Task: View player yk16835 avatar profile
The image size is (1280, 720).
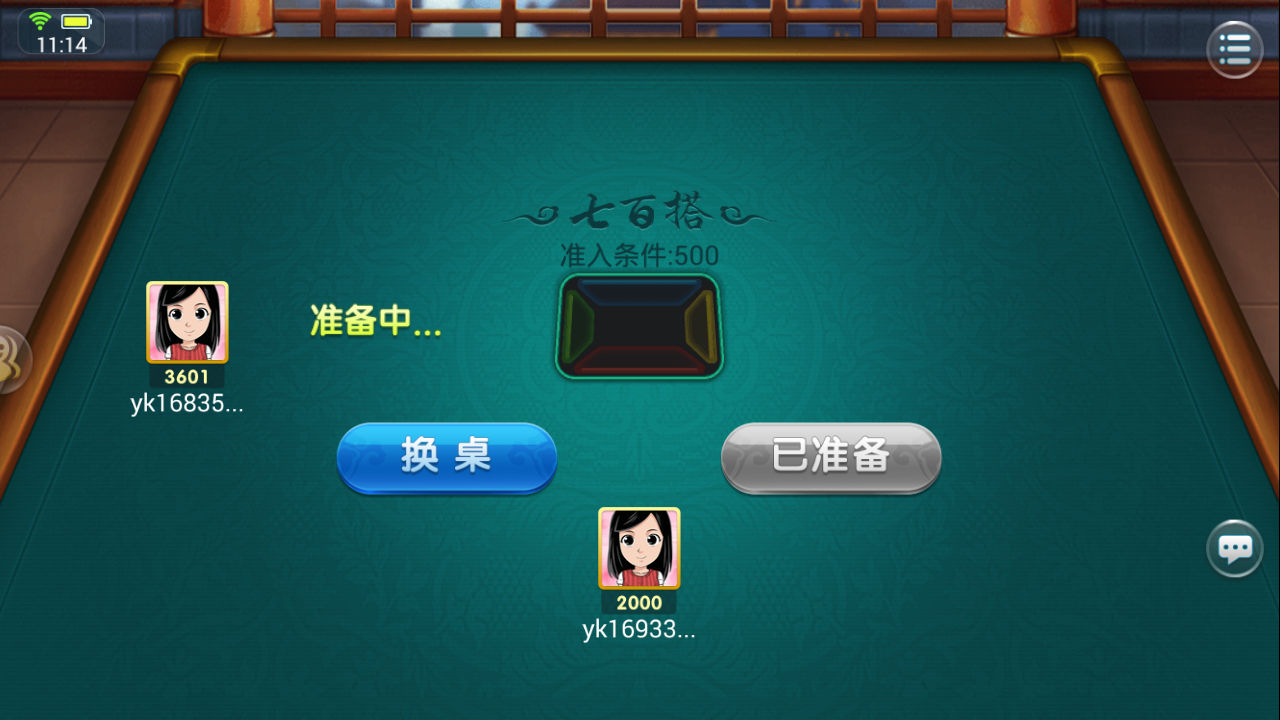Action: [187, 322]
